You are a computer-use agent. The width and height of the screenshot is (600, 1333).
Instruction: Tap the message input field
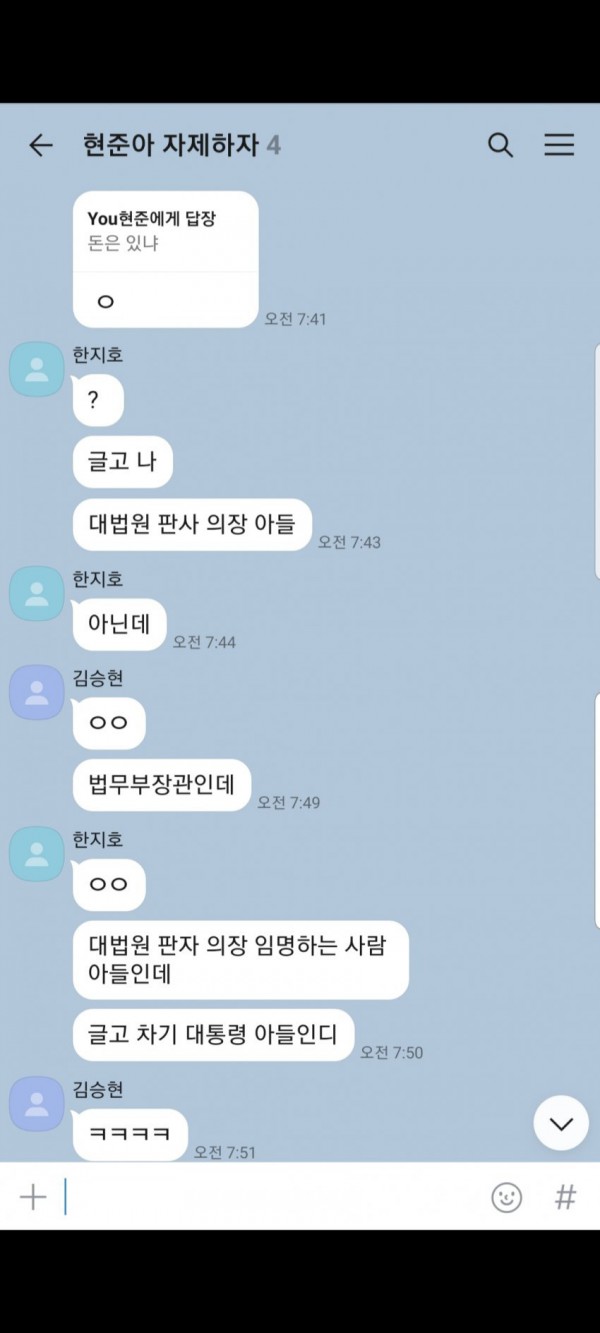[272, 1197]
